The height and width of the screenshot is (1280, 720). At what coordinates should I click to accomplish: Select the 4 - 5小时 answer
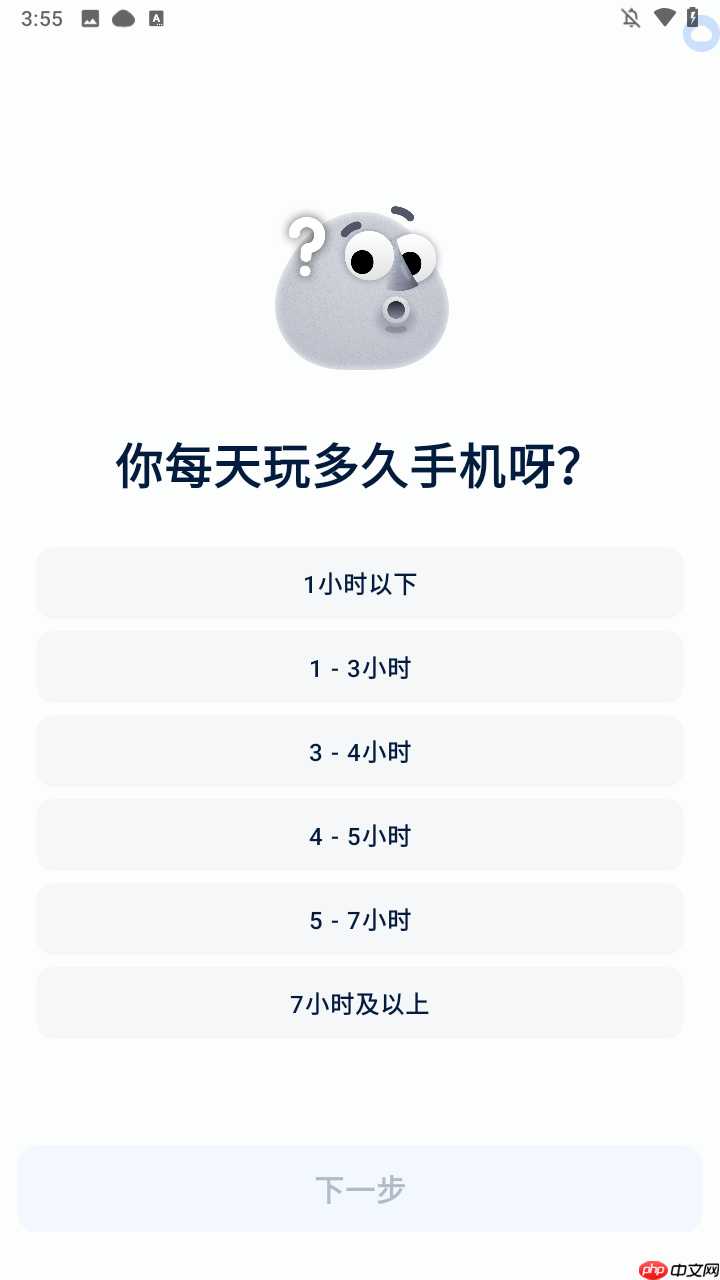pyautogui.click(x=360, y=835)
